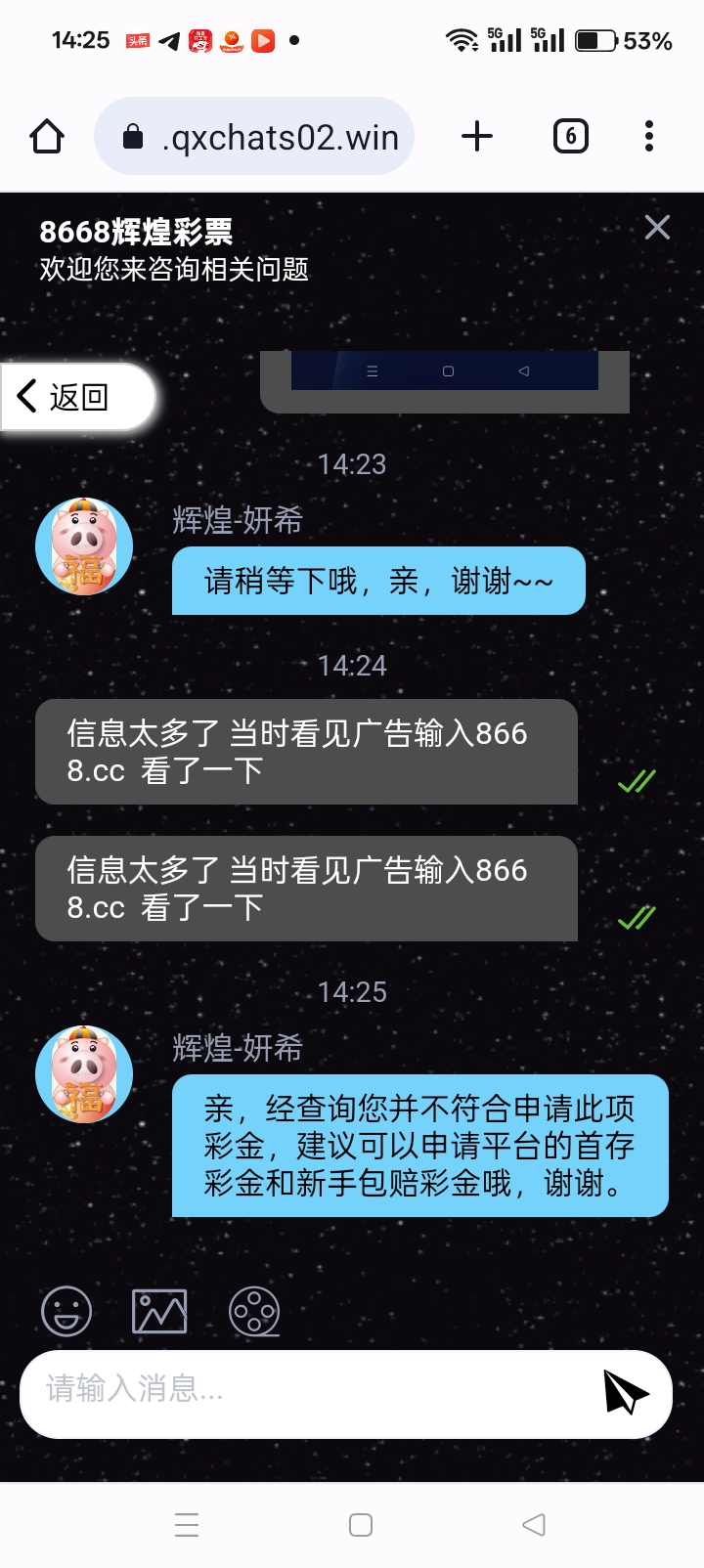The height and width of the screenshot is (1568, 704).
Task: Close the 8668辉煌彩票 chat window
Action: pos(657,228)
